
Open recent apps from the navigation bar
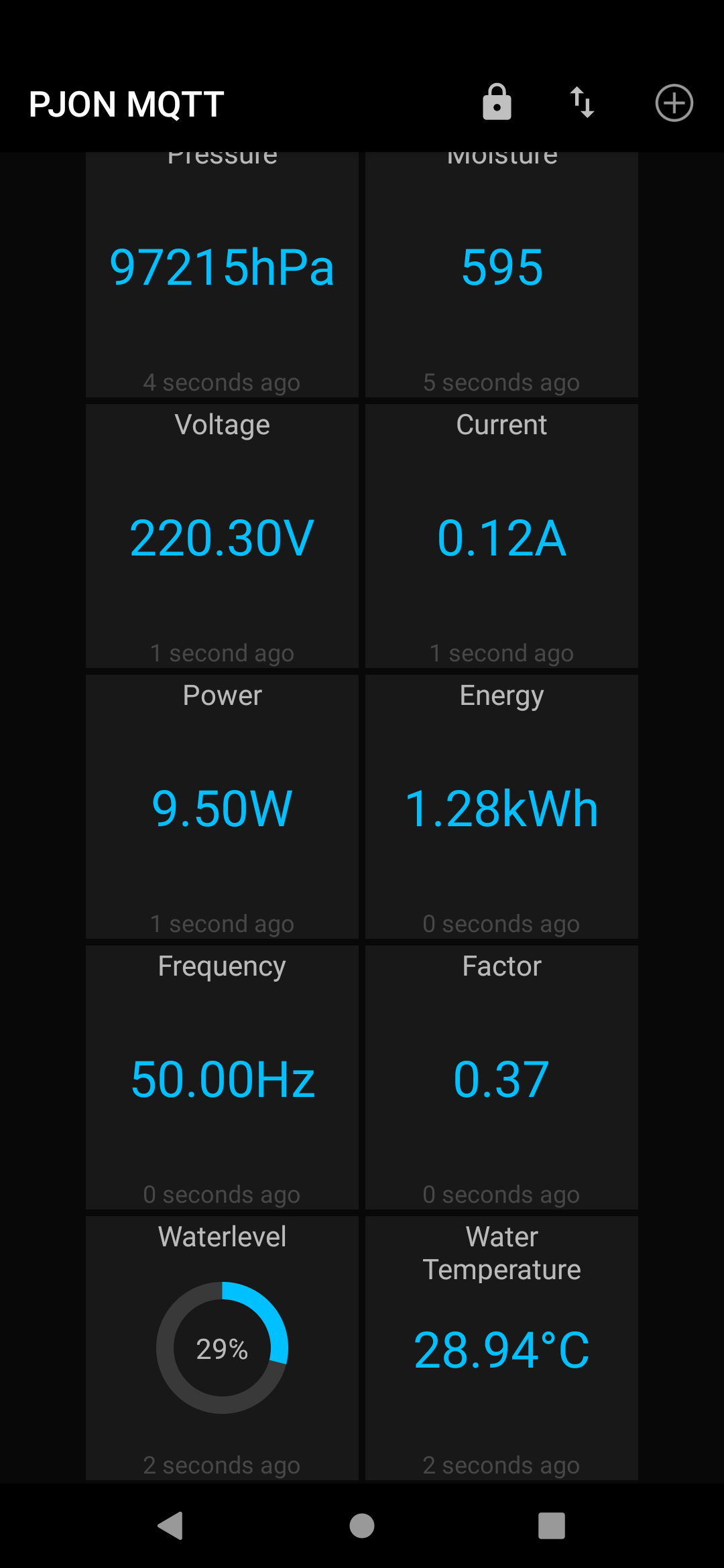(x=552, y=1526)
